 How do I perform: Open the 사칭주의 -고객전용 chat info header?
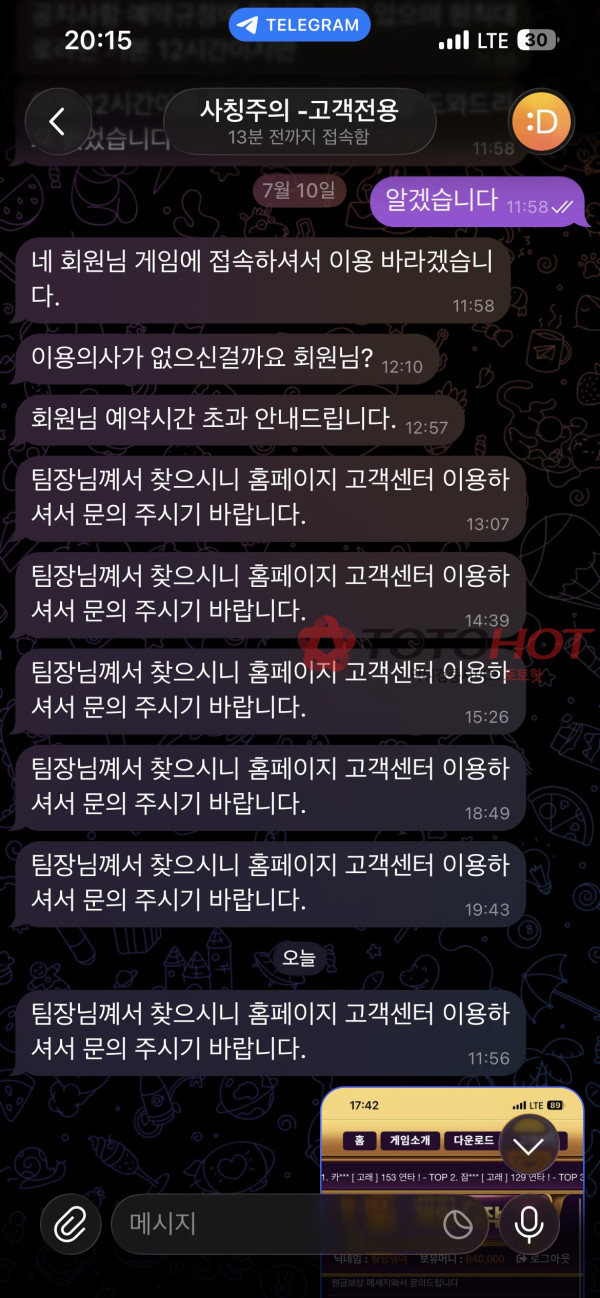click(300, 122)
